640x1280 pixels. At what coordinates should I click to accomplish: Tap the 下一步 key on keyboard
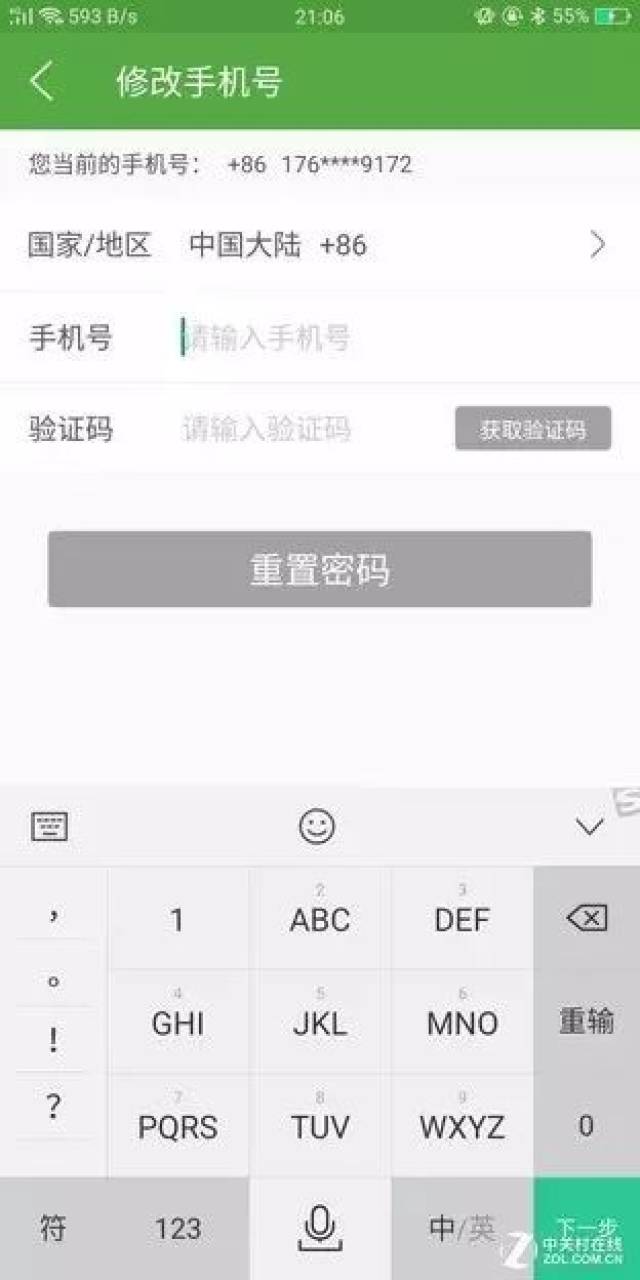pos(586,1229)
